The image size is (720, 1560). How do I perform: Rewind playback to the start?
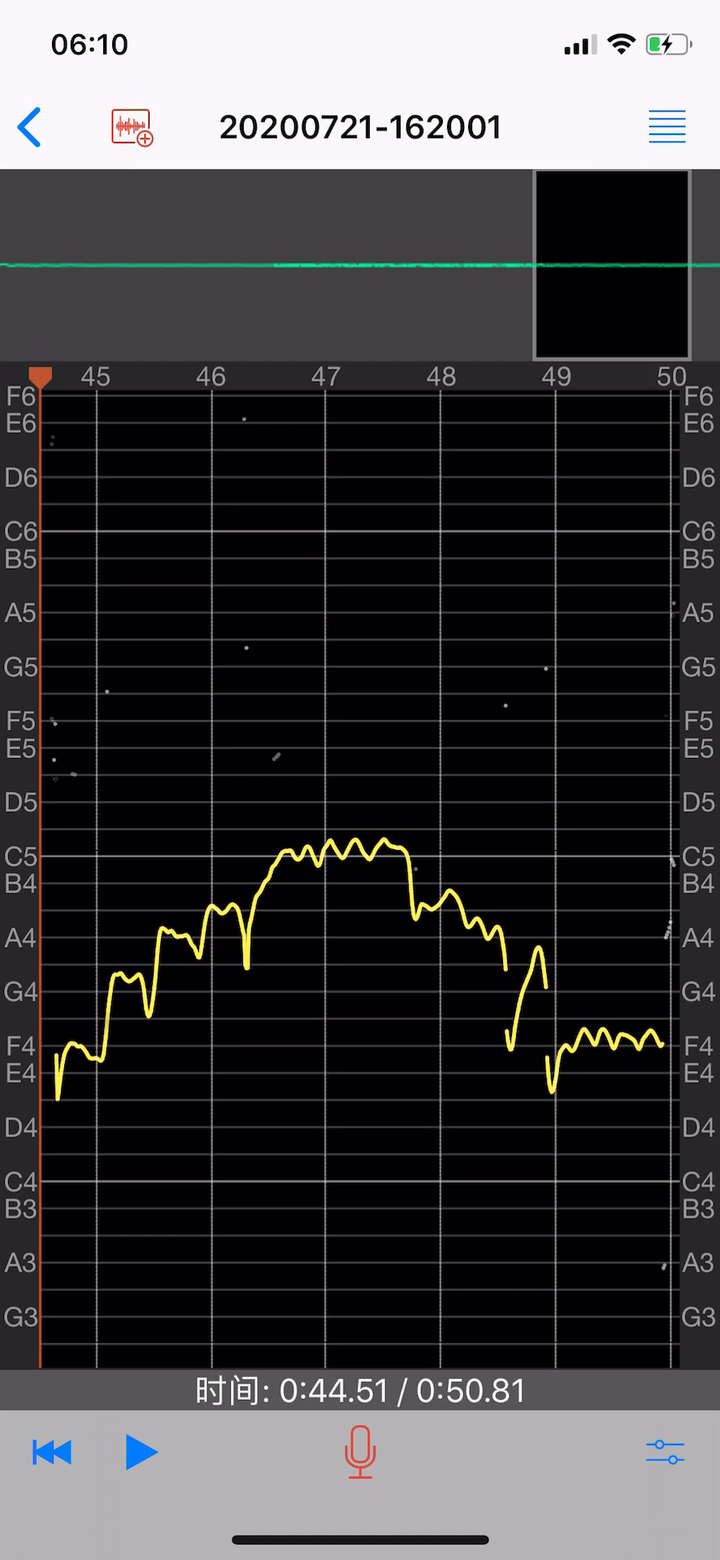(52, 1451)
